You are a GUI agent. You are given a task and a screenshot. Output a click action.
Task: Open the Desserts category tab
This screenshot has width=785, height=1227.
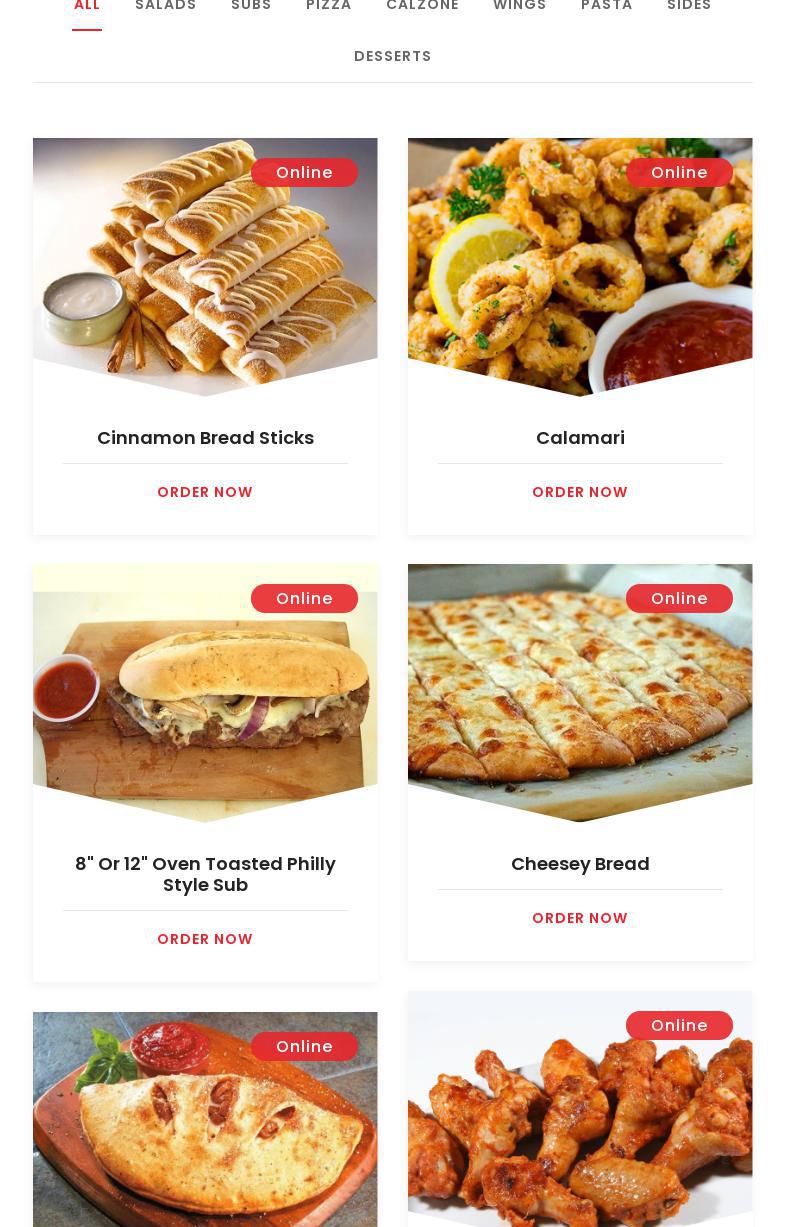tap(392, 56)
